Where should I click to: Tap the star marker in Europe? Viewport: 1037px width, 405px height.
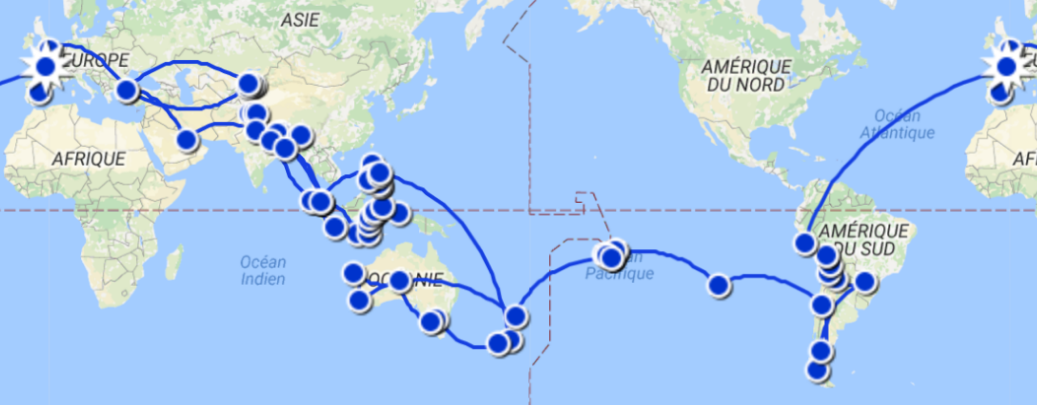click(45, 67)
